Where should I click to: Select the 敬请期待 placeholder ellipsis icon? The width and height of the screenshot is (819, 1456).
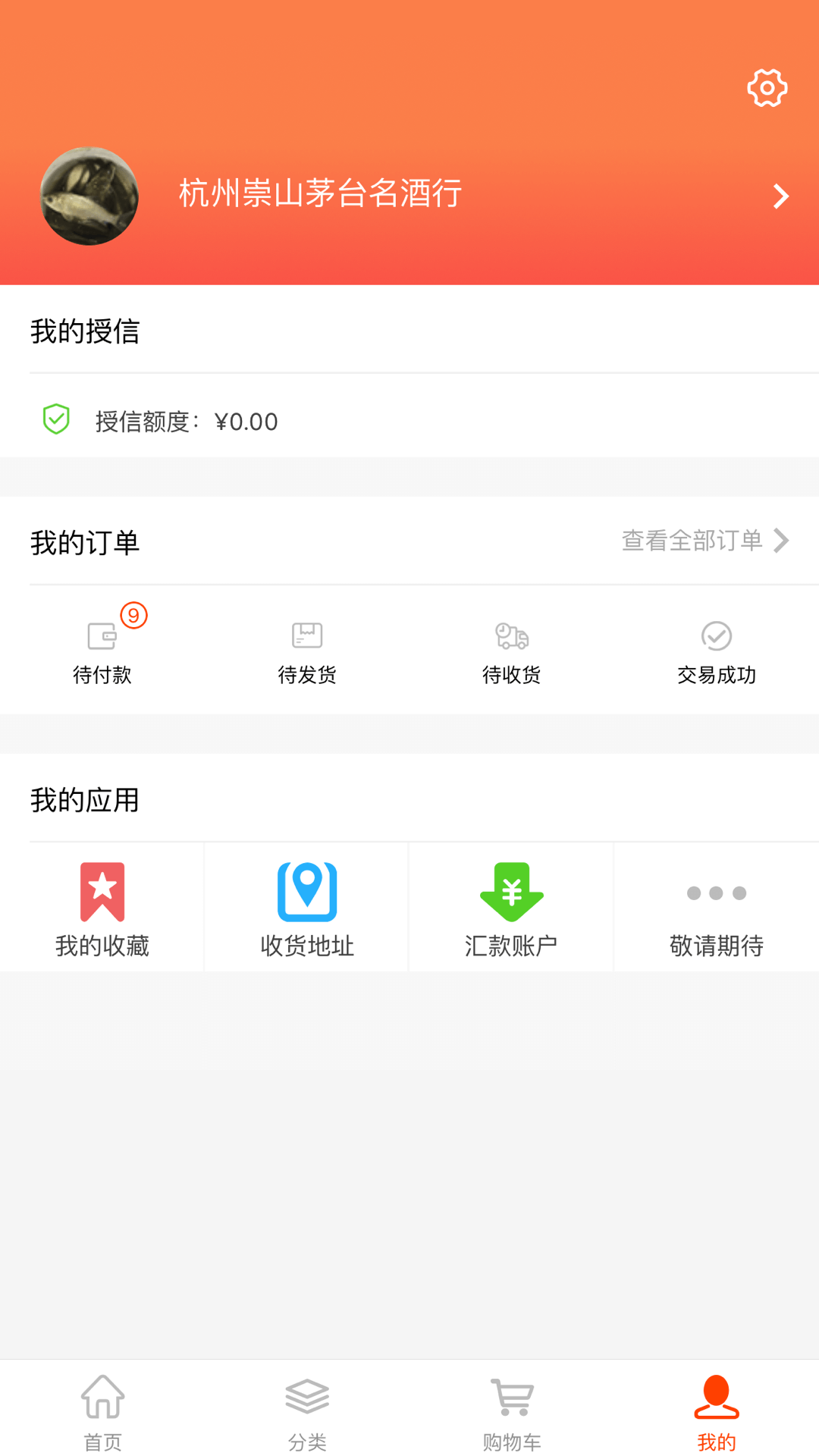(x=716, y=893)
